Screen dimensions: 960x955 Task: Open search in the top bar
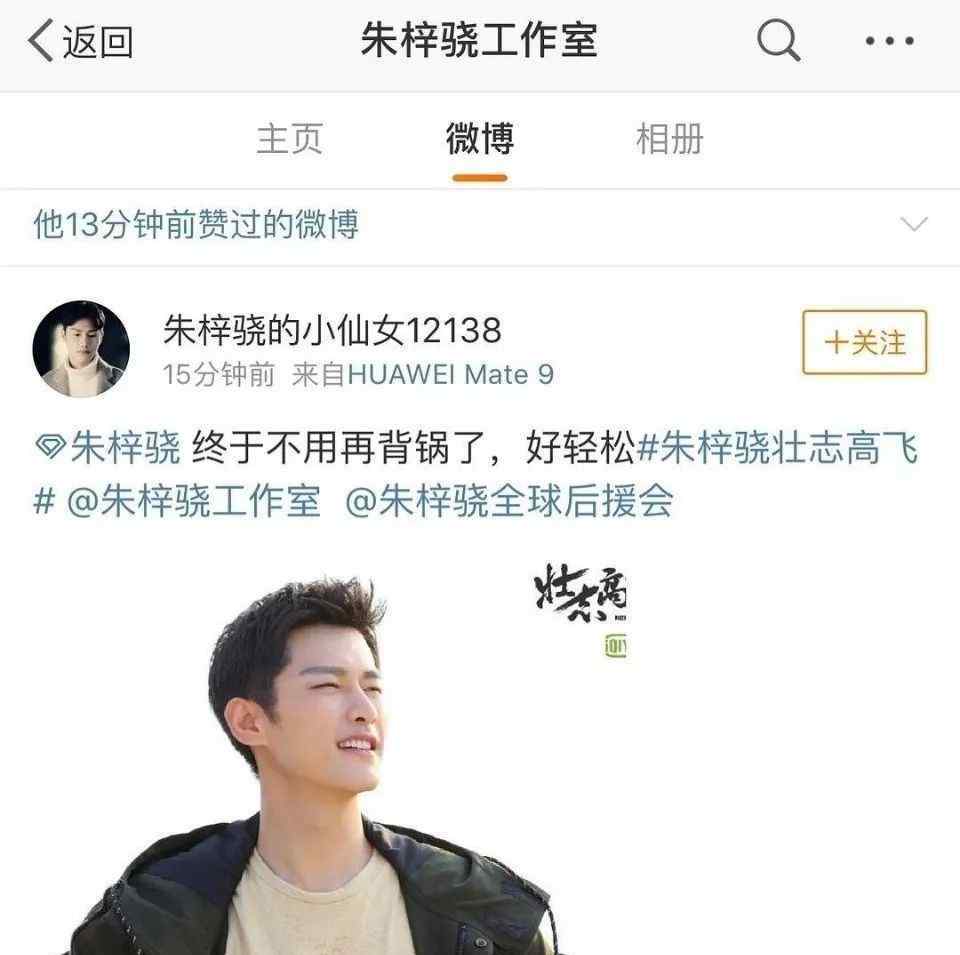click(x=778, y=42)
